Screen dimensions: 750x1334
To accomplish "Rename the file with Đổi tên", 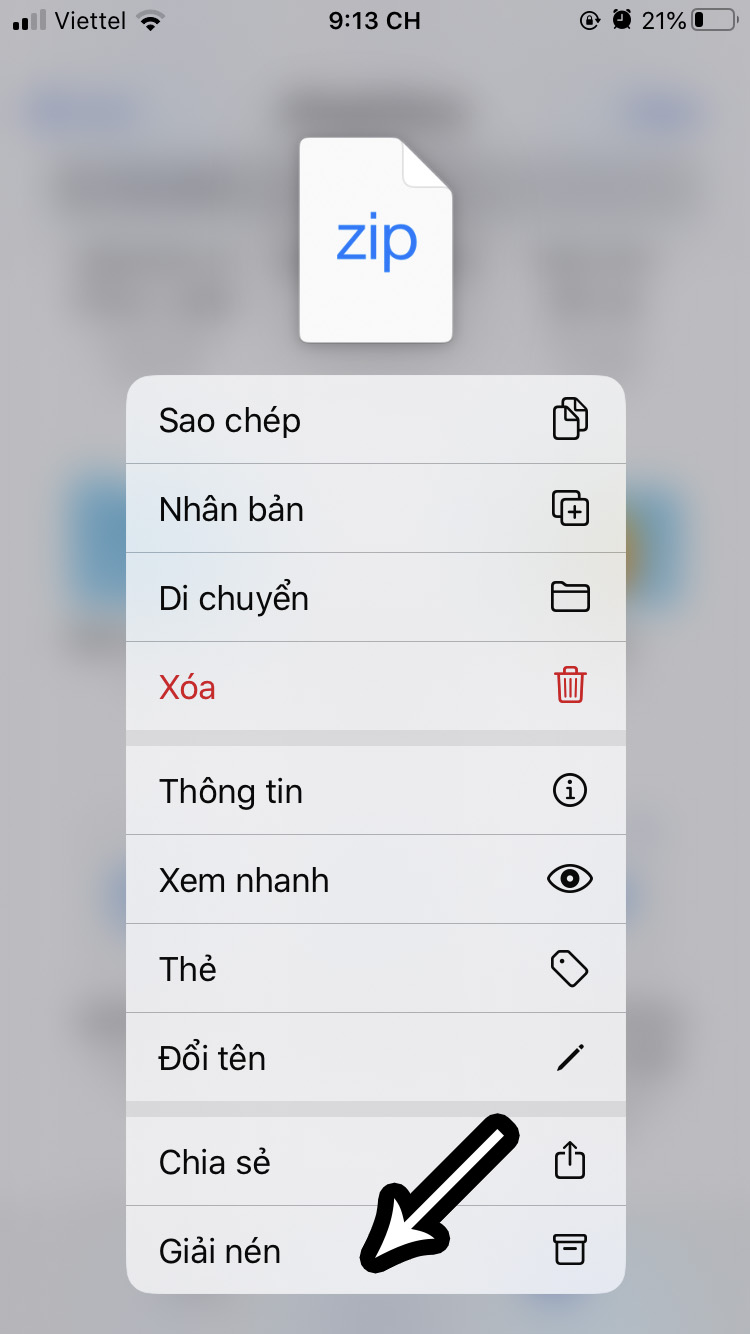I will (375, 1058).
